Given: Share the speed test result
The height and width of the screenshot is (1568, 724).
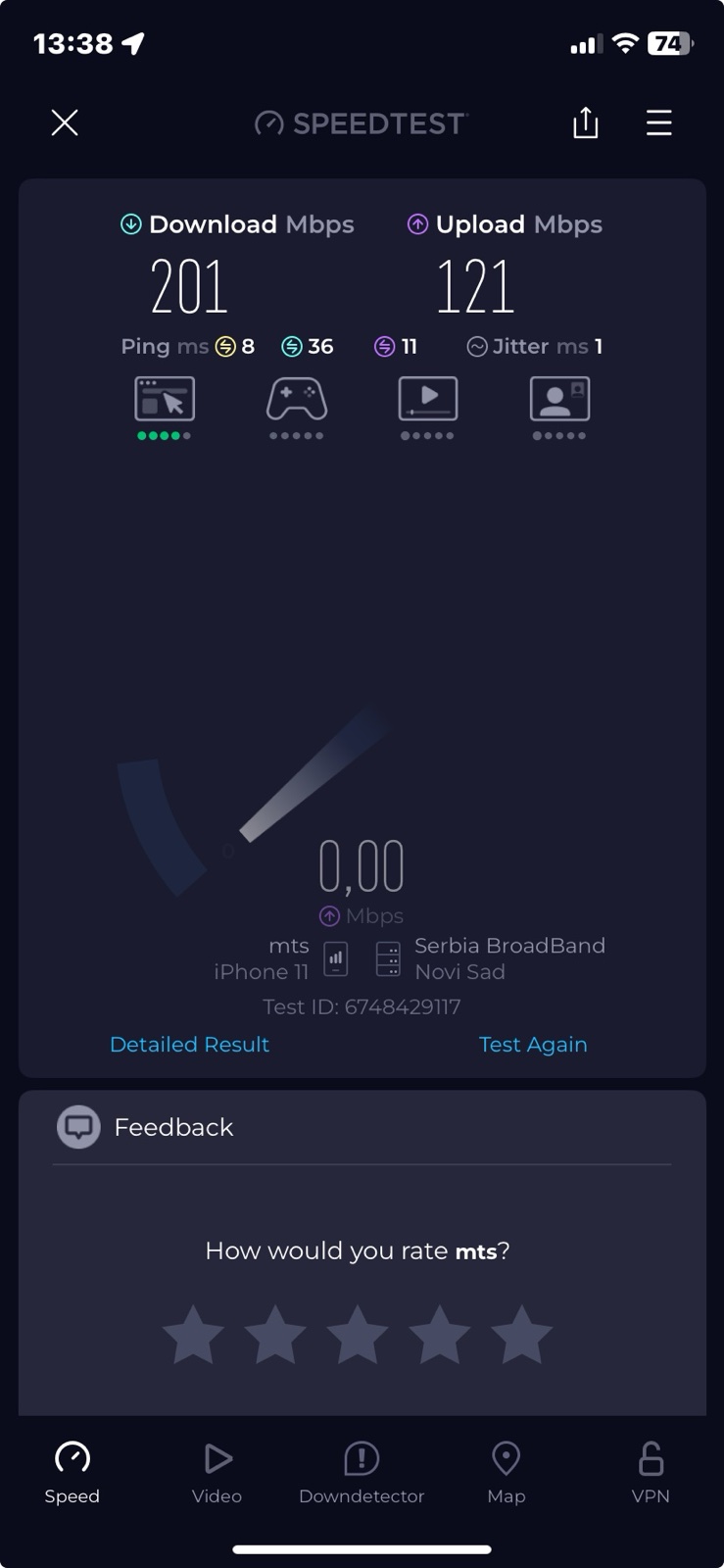Looking at the screenshot, I should tap(585, 122).
